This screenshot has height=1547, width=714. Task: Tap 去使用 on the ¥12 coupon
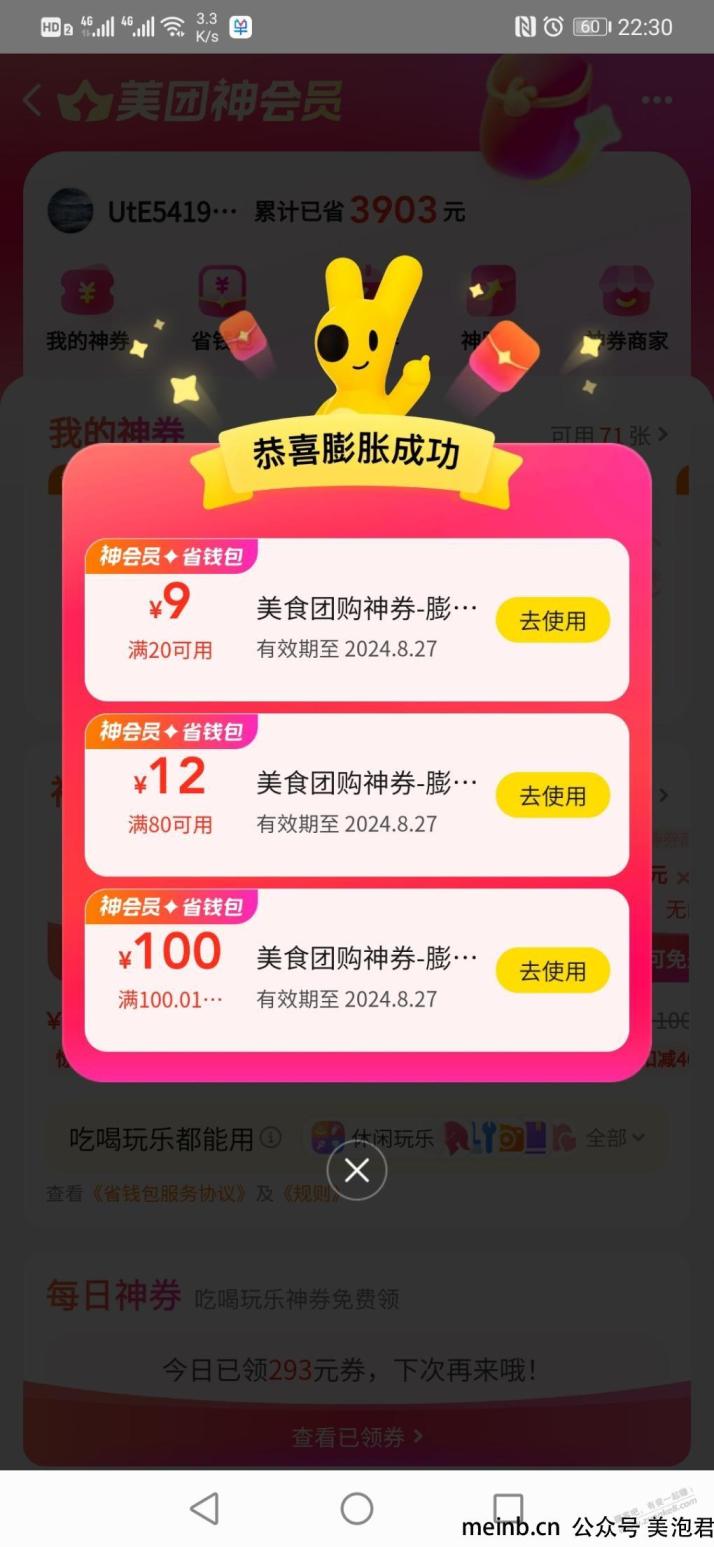click(x=552, y=796)
